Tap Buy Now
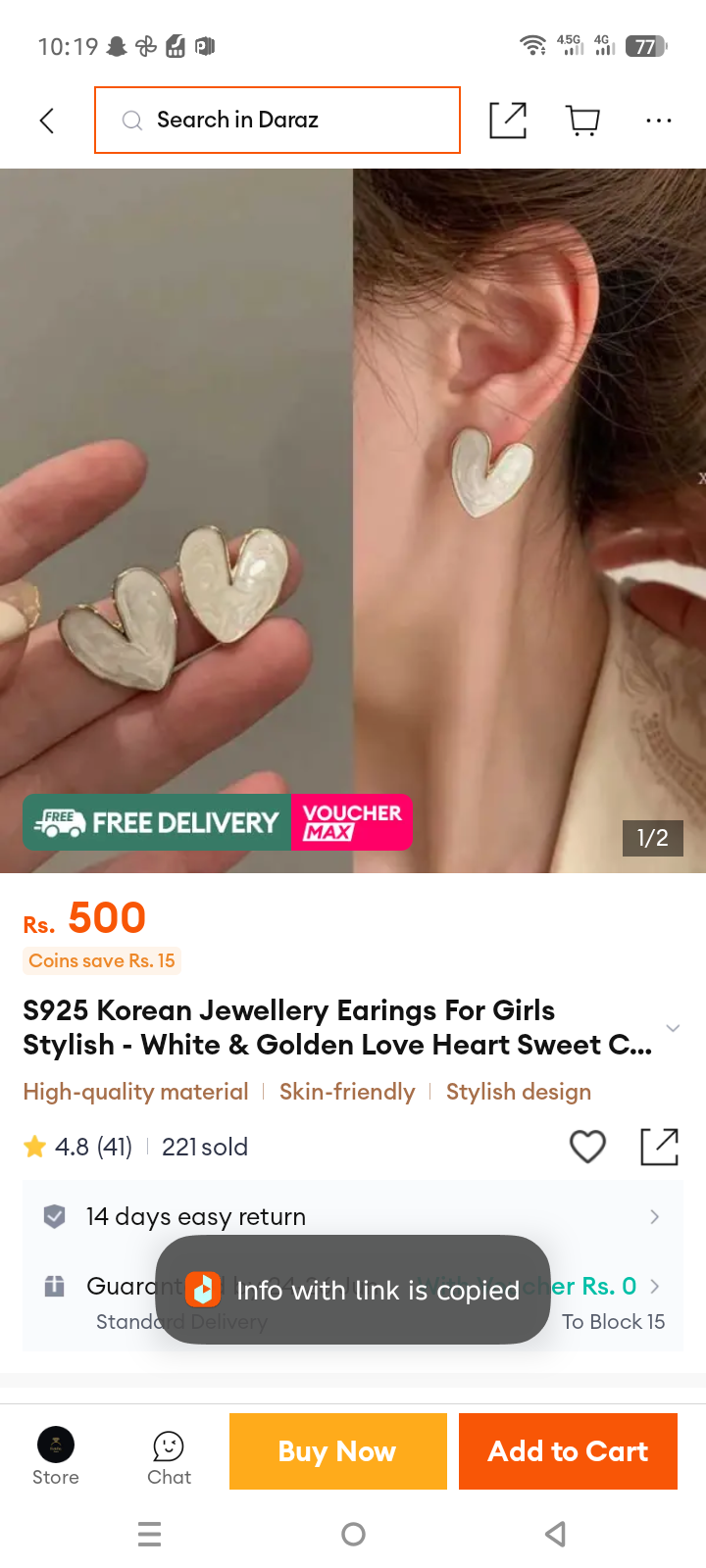 [338, 1451]
